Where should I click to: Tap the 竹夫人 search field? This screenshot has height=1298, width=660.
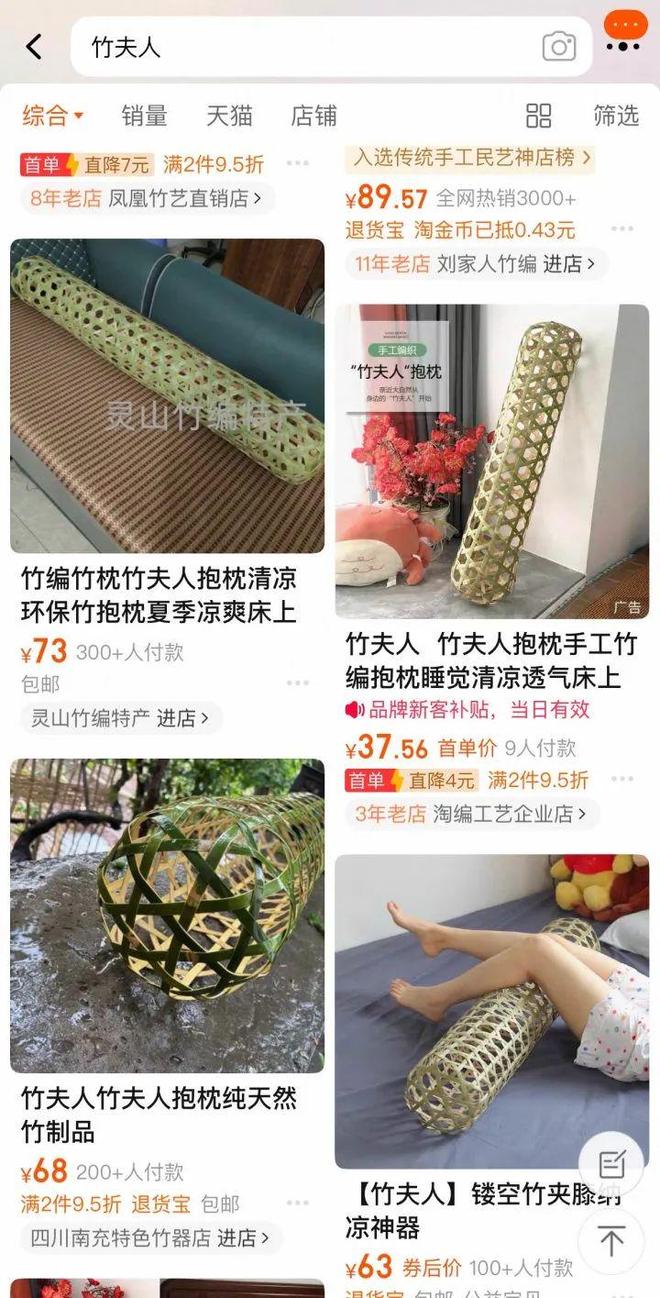pyautogui.click(x=300, y=47)
